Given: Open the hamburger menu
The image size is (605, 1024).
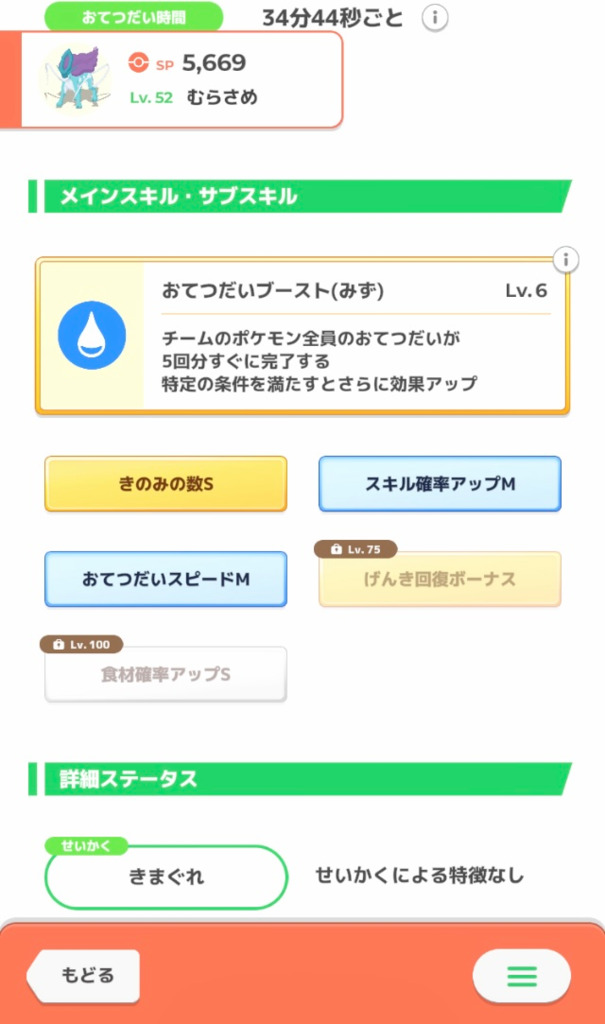Looking at the screenshot, I should click(521, 976).
